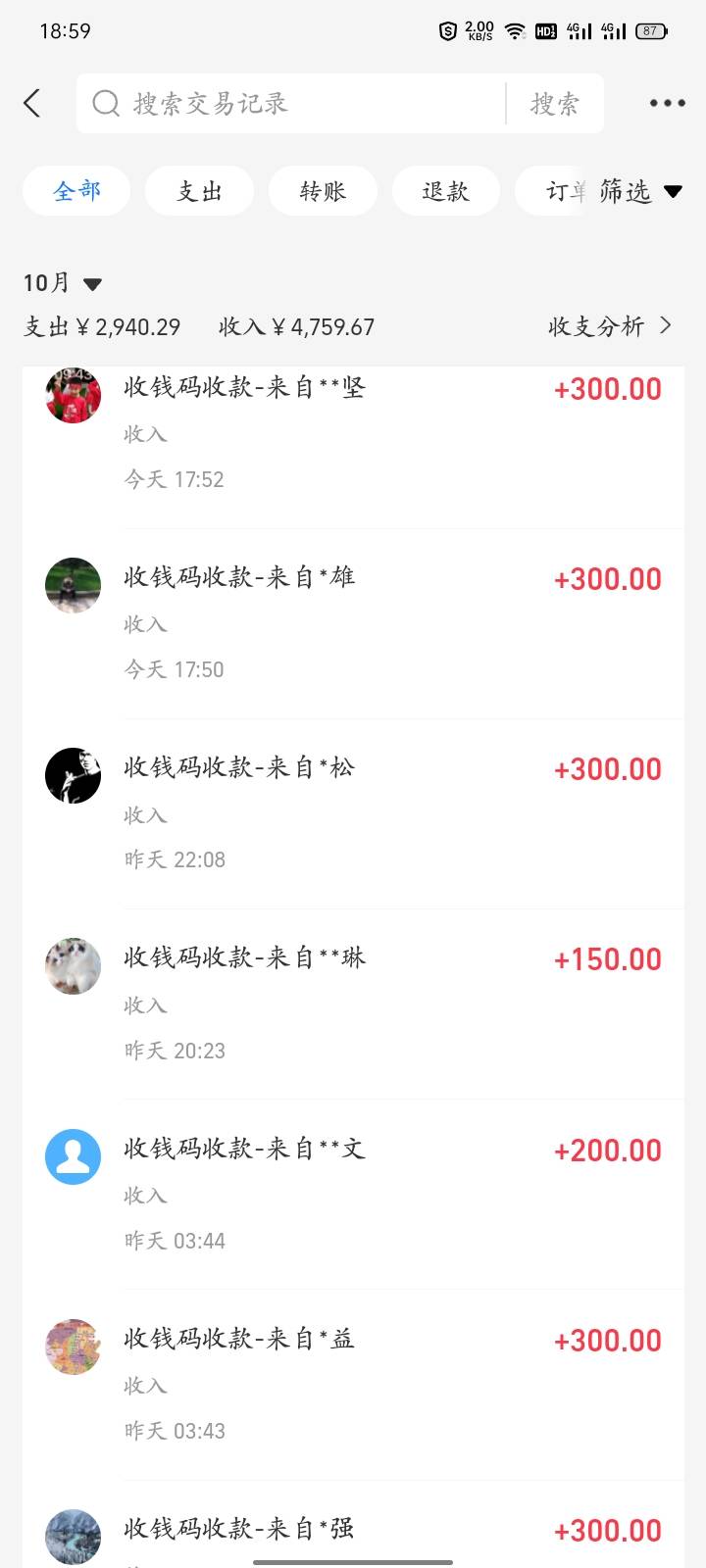Open the 10月 month picker

coord(63,283)
